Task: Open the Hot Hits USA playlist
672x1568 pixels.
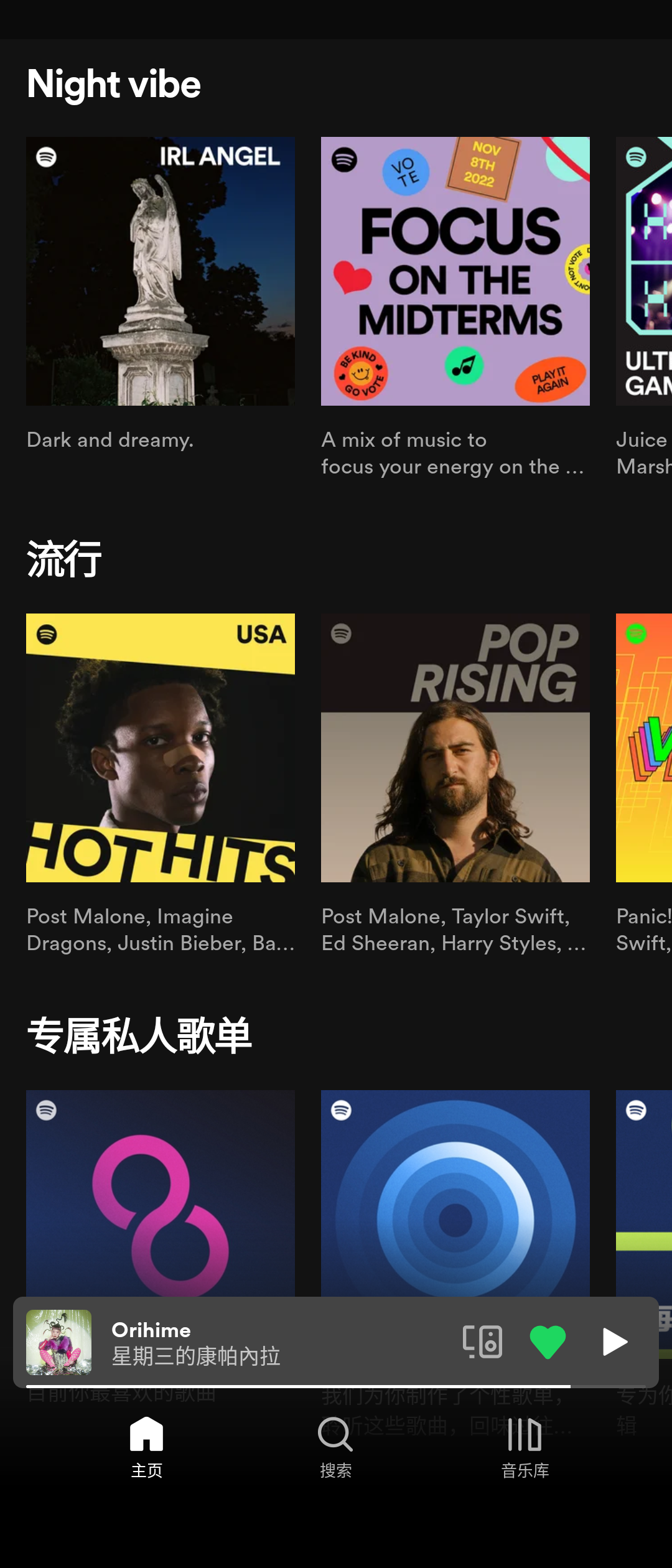Action: pos(161,748)
